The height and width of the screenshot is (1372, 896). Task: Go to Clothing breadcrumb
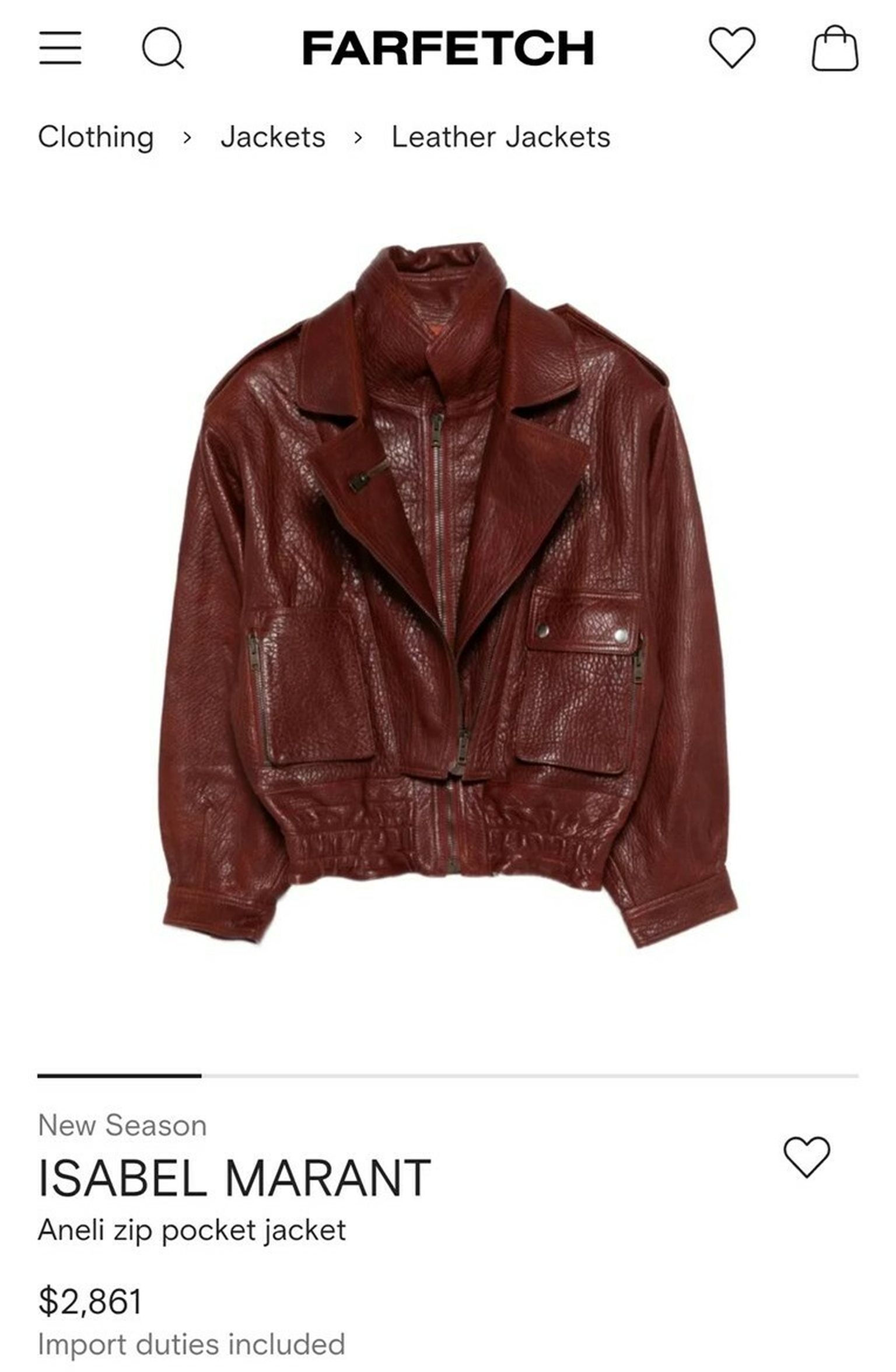click(x=96, y=138)
